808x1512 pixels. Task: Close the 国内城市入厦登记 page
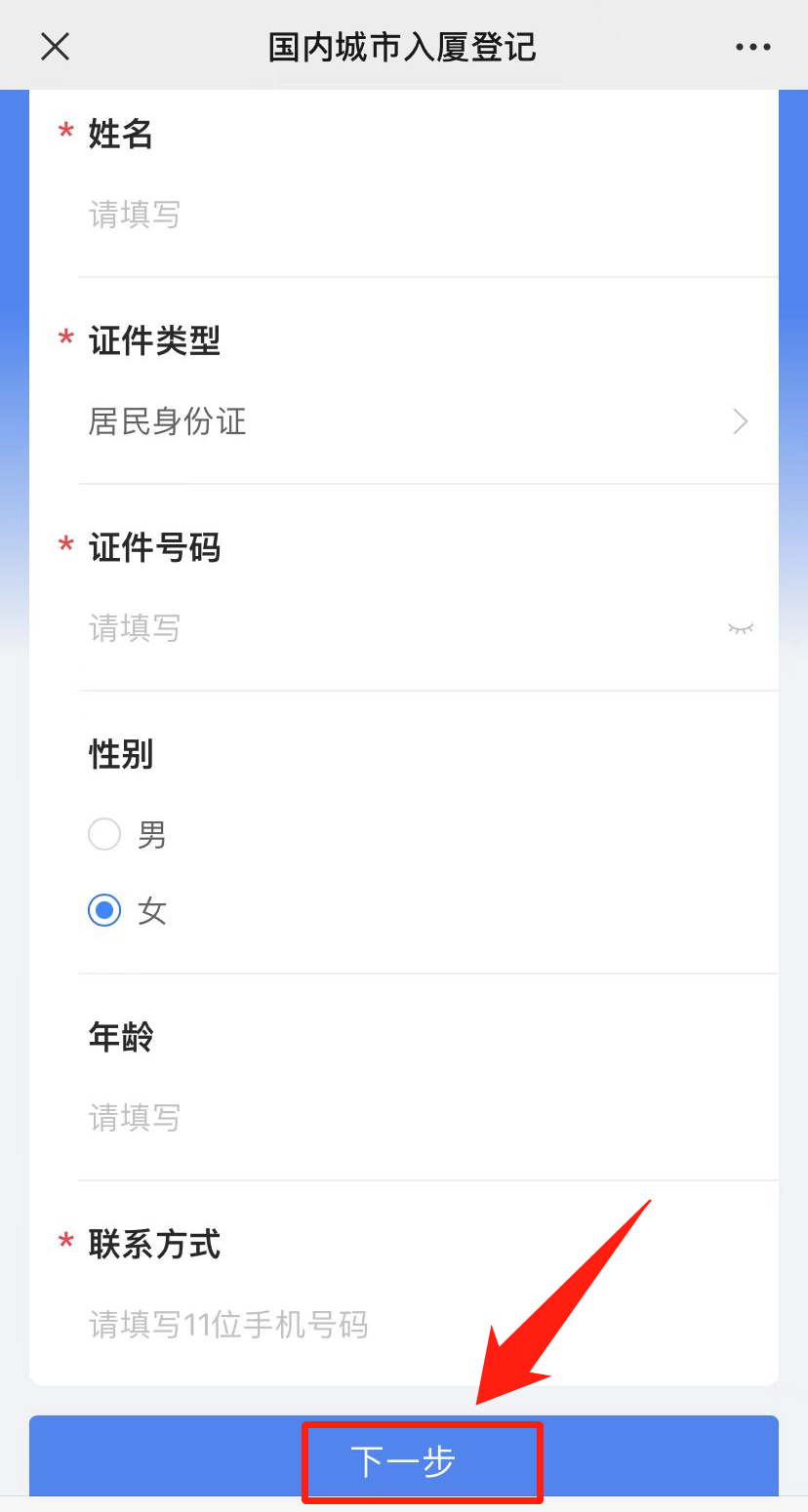click(x=56, y=46)
